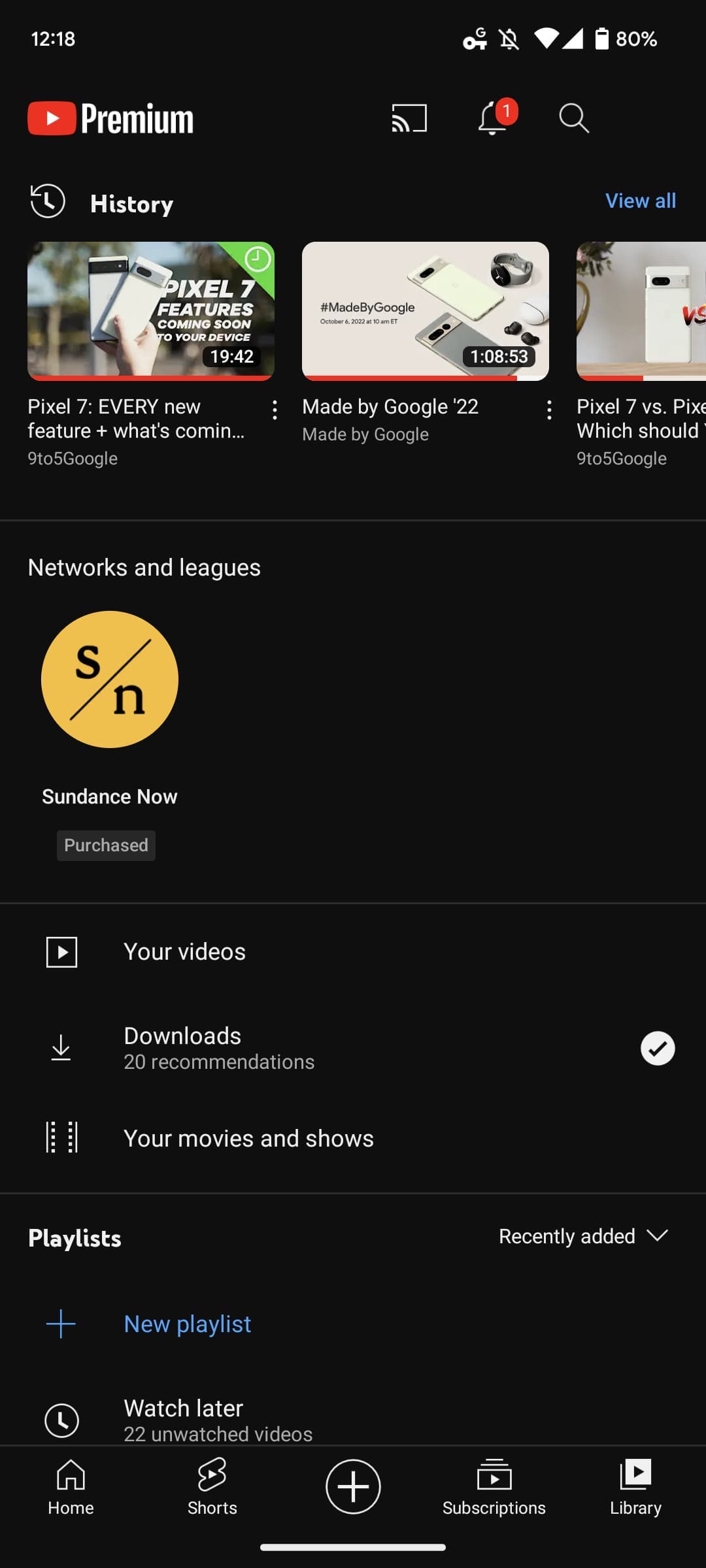The height and width of the screenshot is (1568, 706).
Task: Open the Watch later playlist
Action: point(184,1418)
